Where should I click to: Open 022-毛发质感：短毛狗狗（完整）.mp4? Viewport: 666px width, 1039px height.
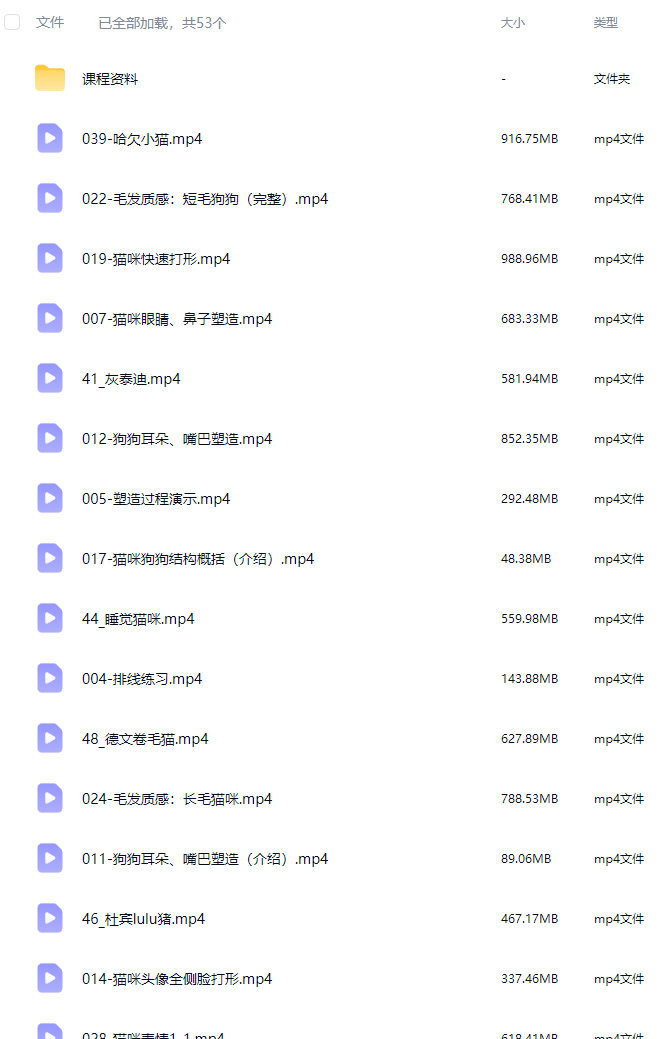pos(205,199)
